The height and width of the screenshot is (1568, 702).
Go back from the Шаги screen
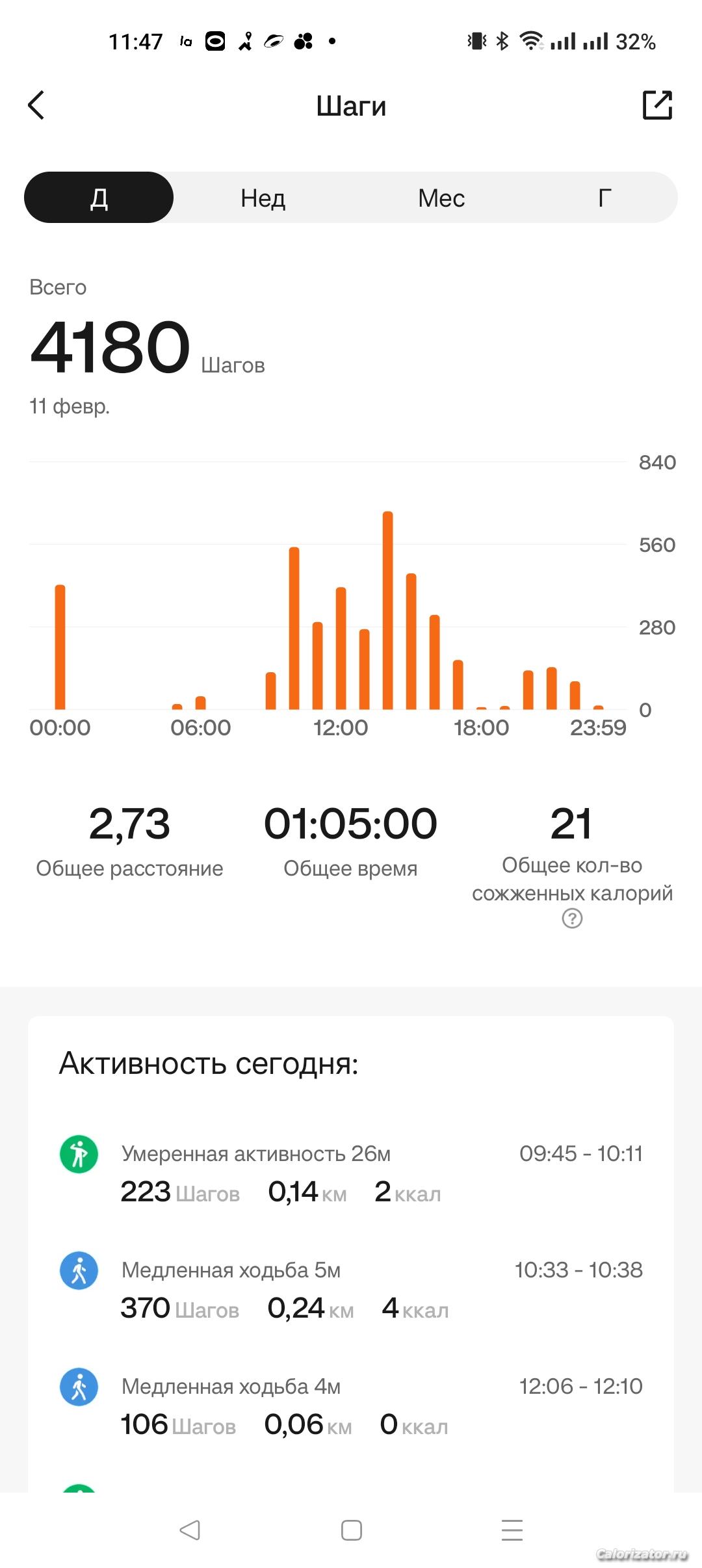point(36,105)
